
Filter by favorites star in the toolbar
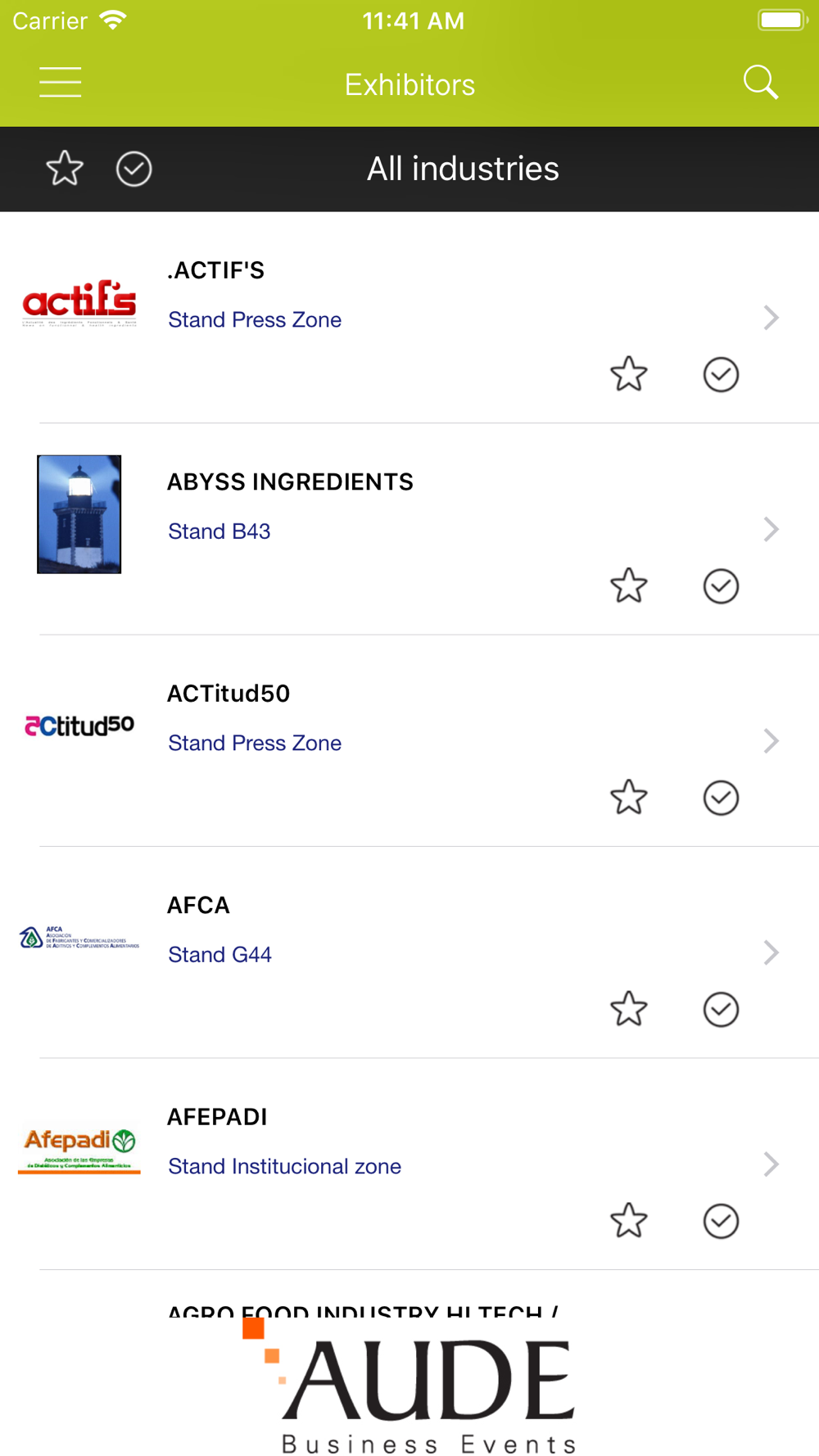click(65, 169)
